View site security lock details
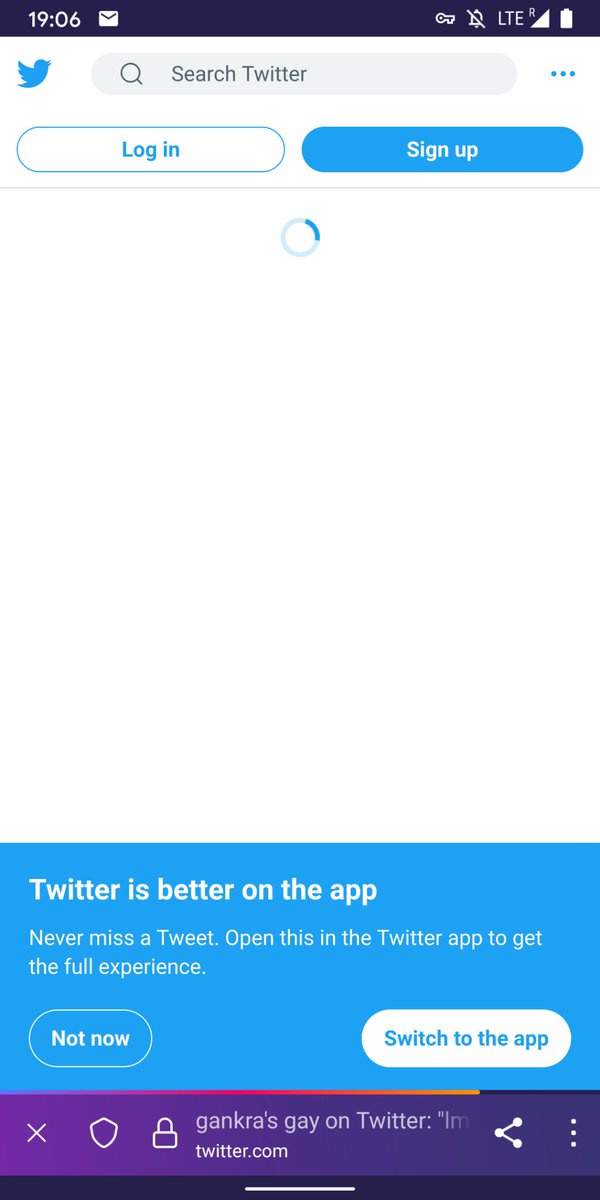Viewport: 600px width, 1200px height. 164,1133
